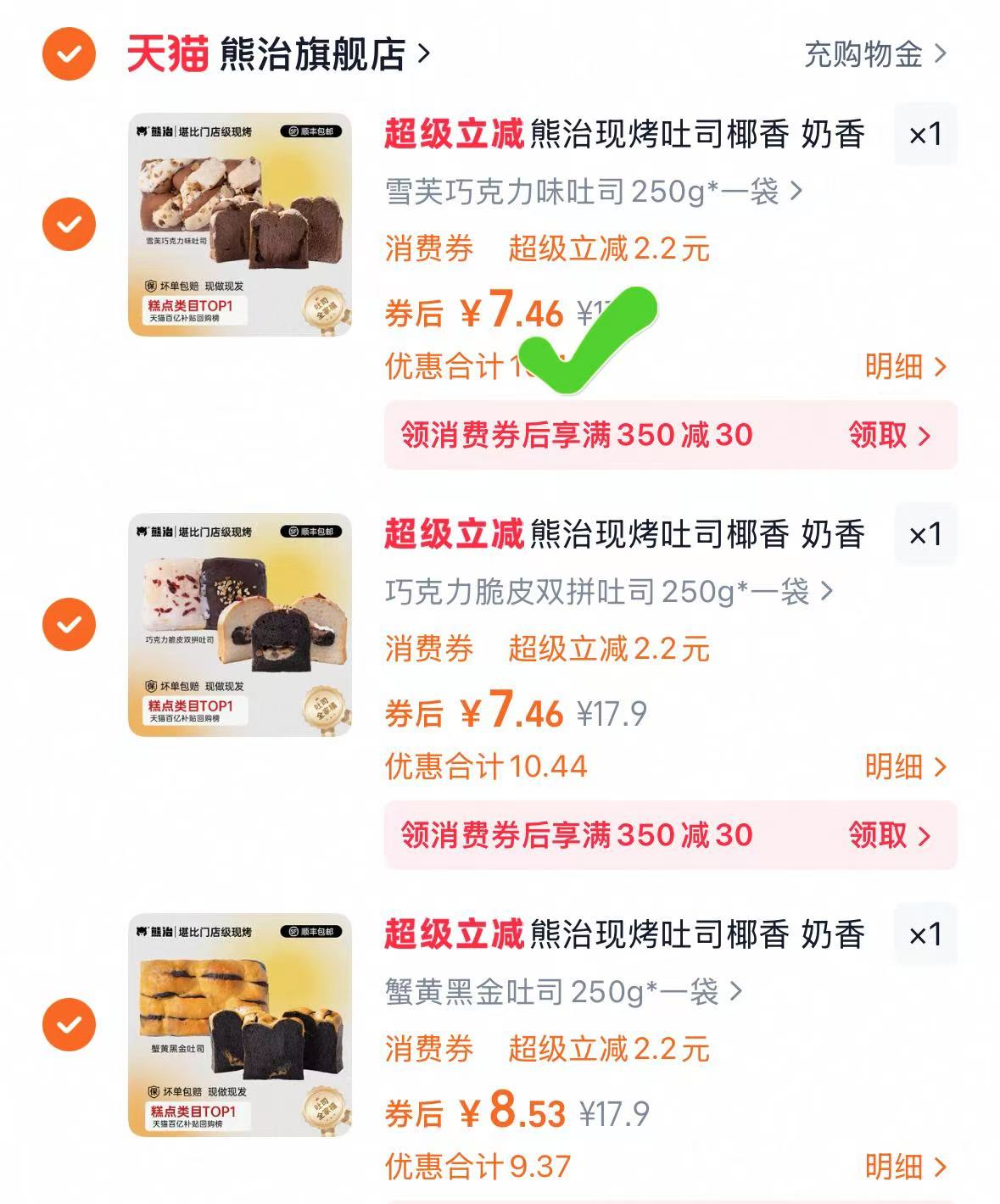Open the 蟹黄黑金吐司 product image

[x=240, y=1024]
